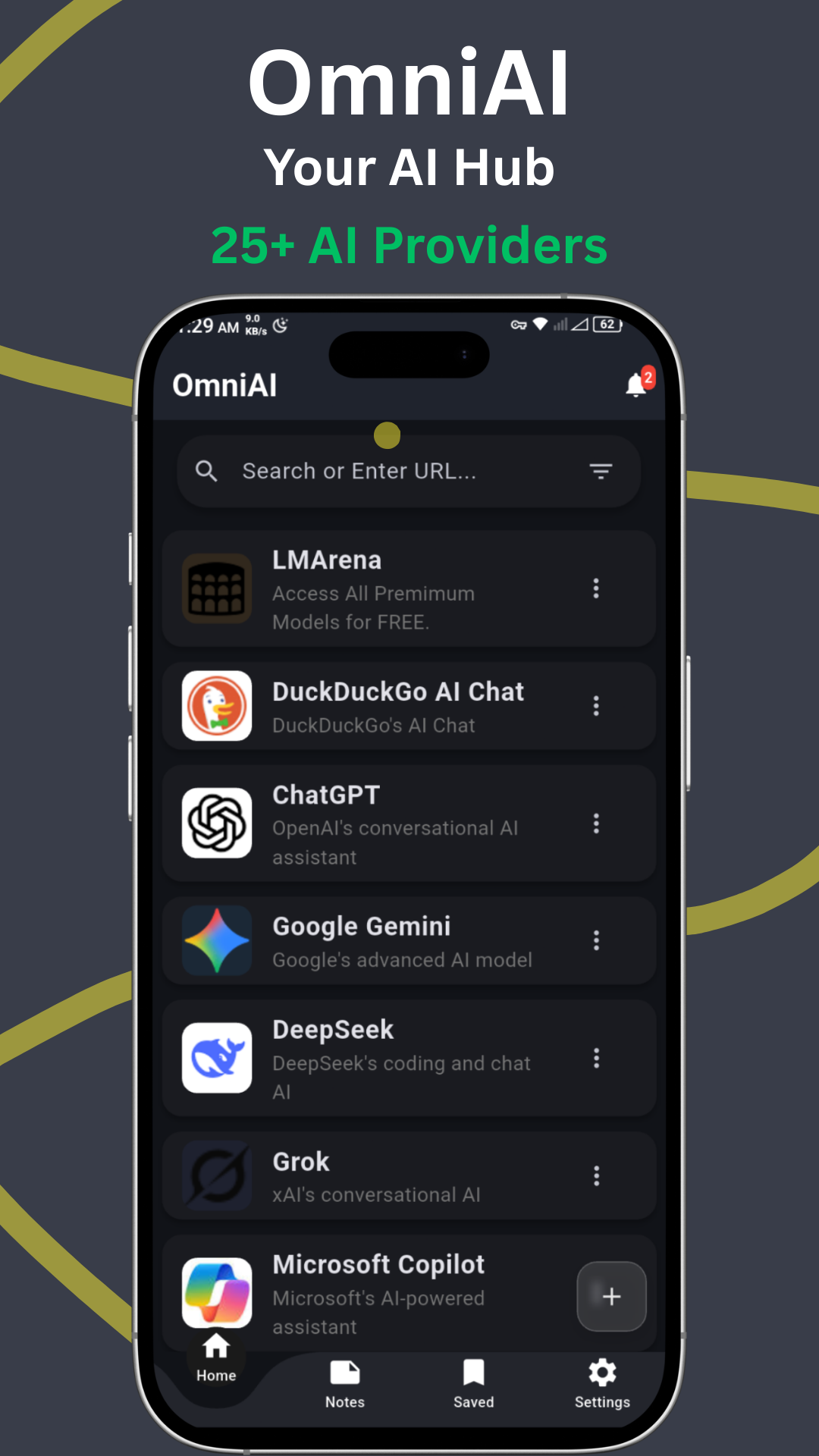This screenshot has width=819, height=1456.
Task: Select the DuckDuckGo AI Chat icon
Action: (216, 707)
